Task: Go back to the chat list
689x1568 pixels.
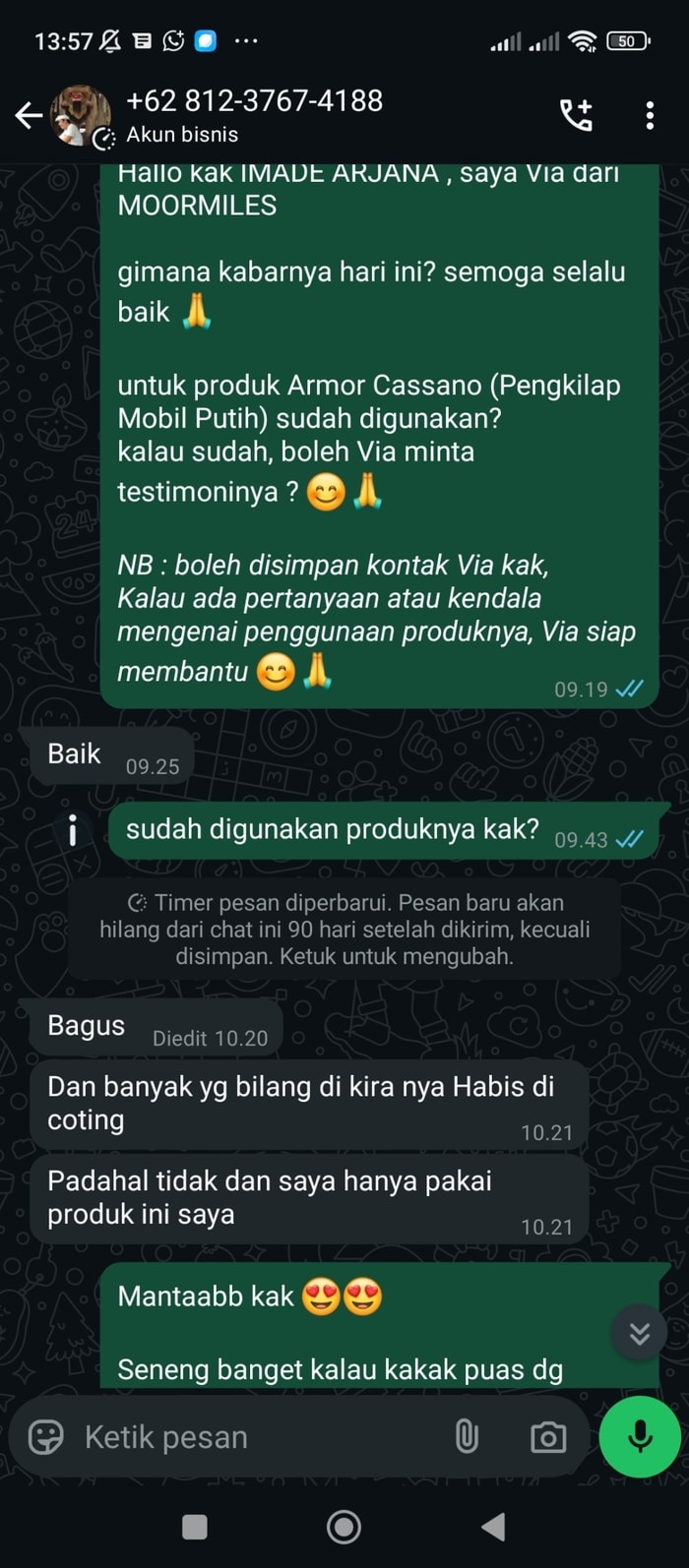Action: 28,116
